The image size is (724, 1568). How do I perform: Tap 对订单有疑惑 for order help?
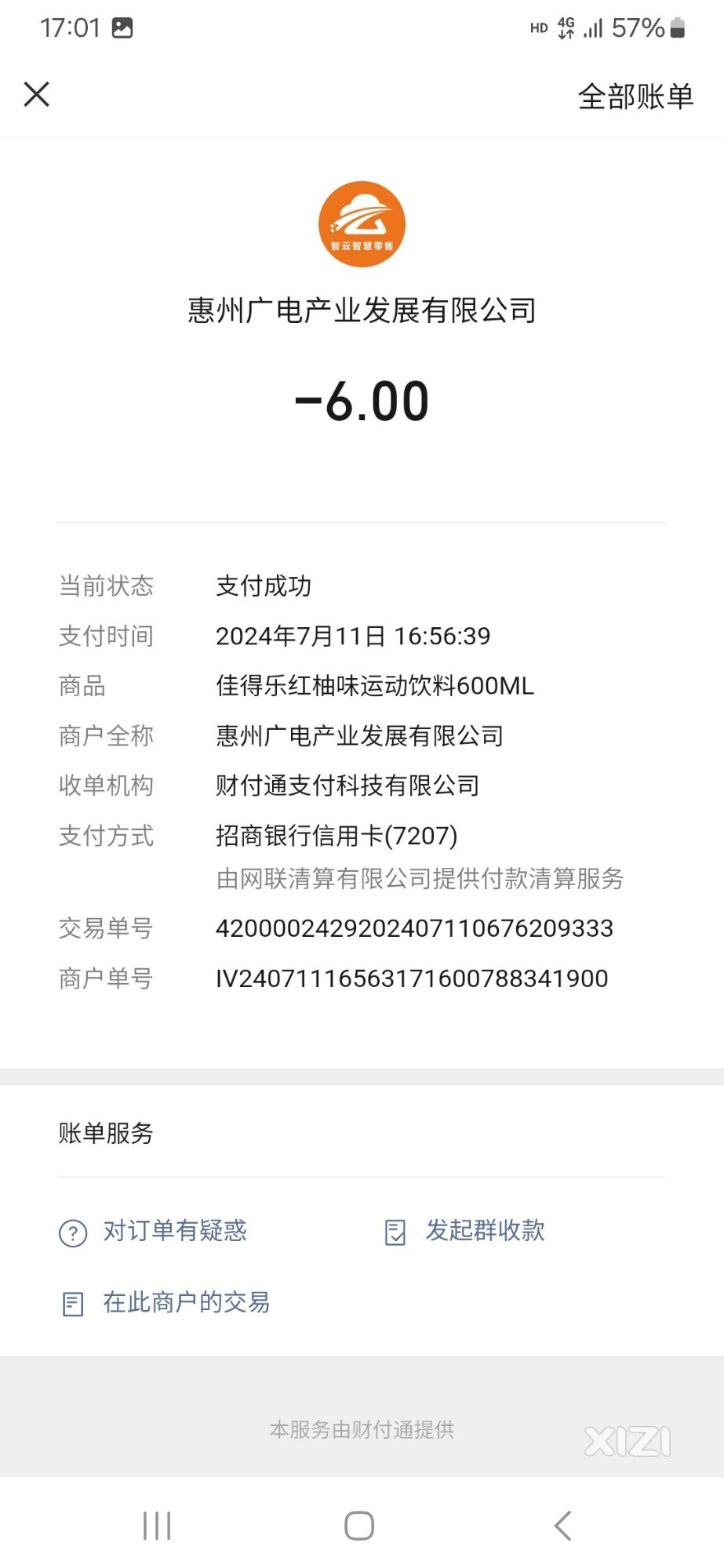(153, 1232)
